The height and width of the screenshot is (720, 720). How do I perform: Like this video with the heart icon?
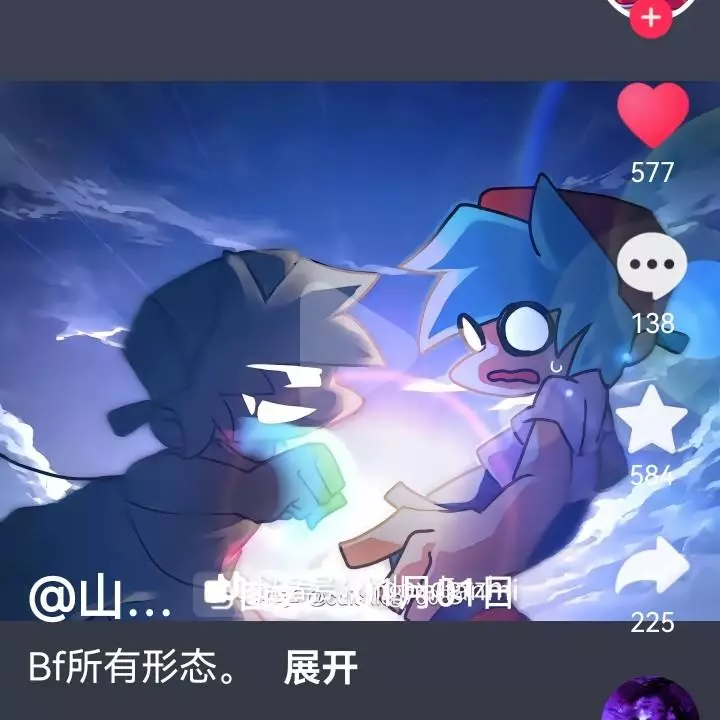click(x=653, y=115)
